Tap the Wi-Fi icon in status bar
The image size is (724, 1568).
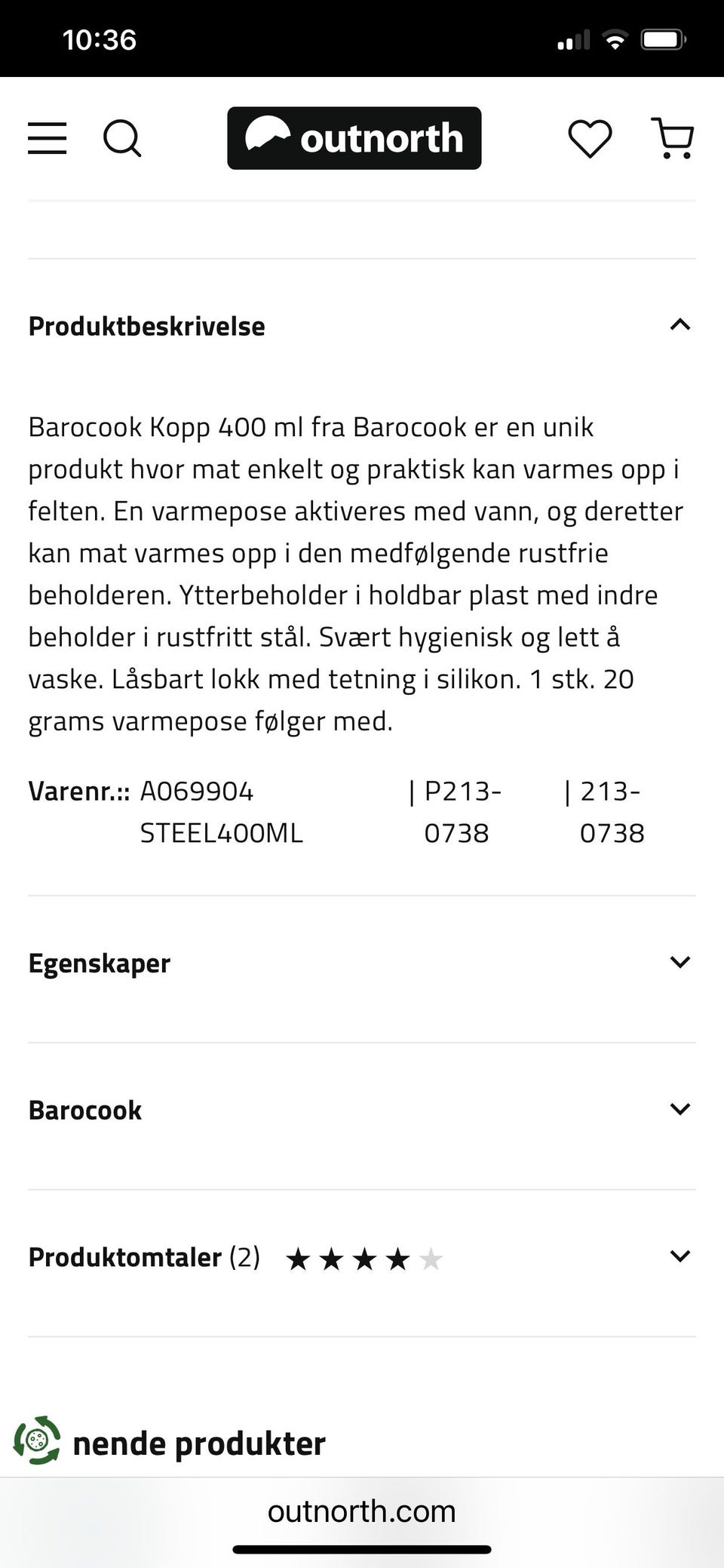coord(616,39)
